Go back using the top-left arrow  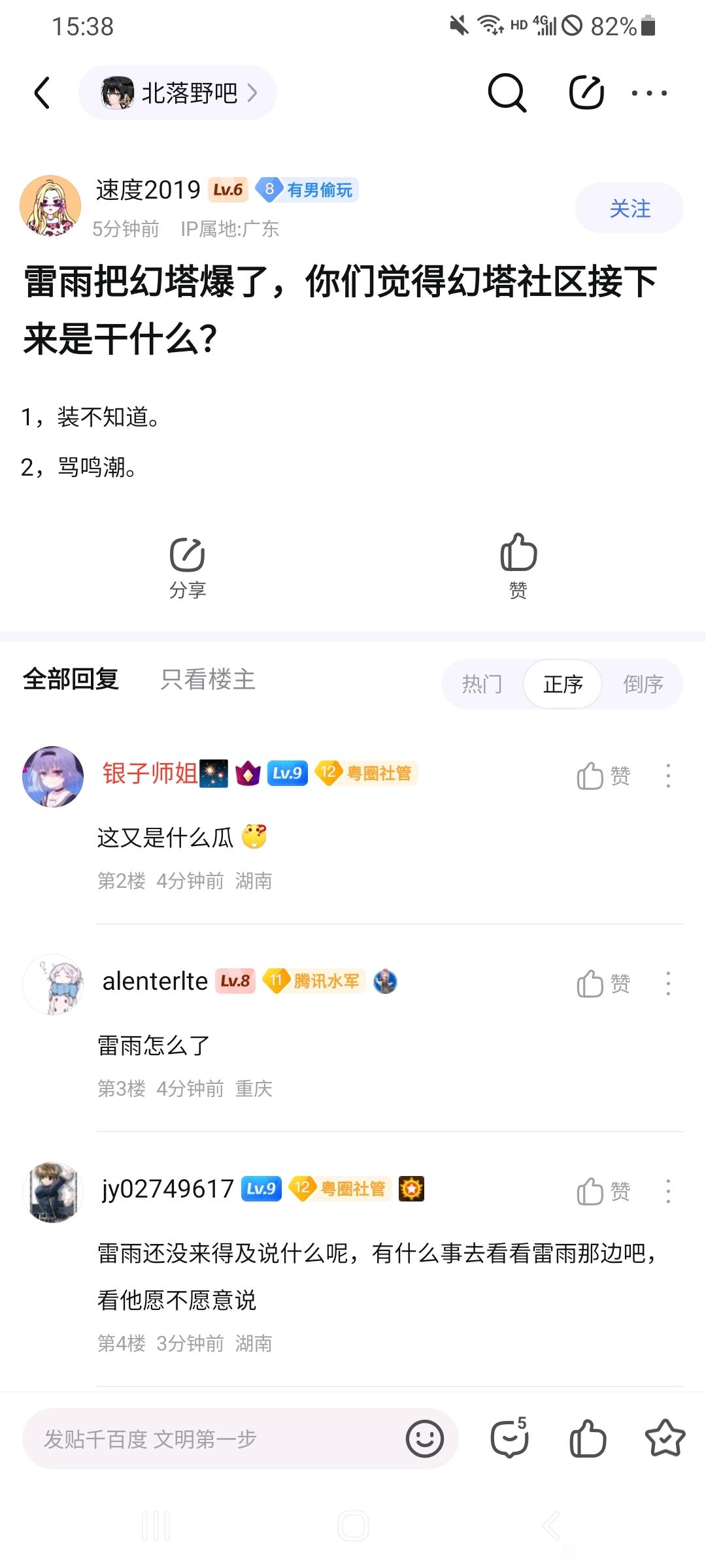tap(42, 93)
